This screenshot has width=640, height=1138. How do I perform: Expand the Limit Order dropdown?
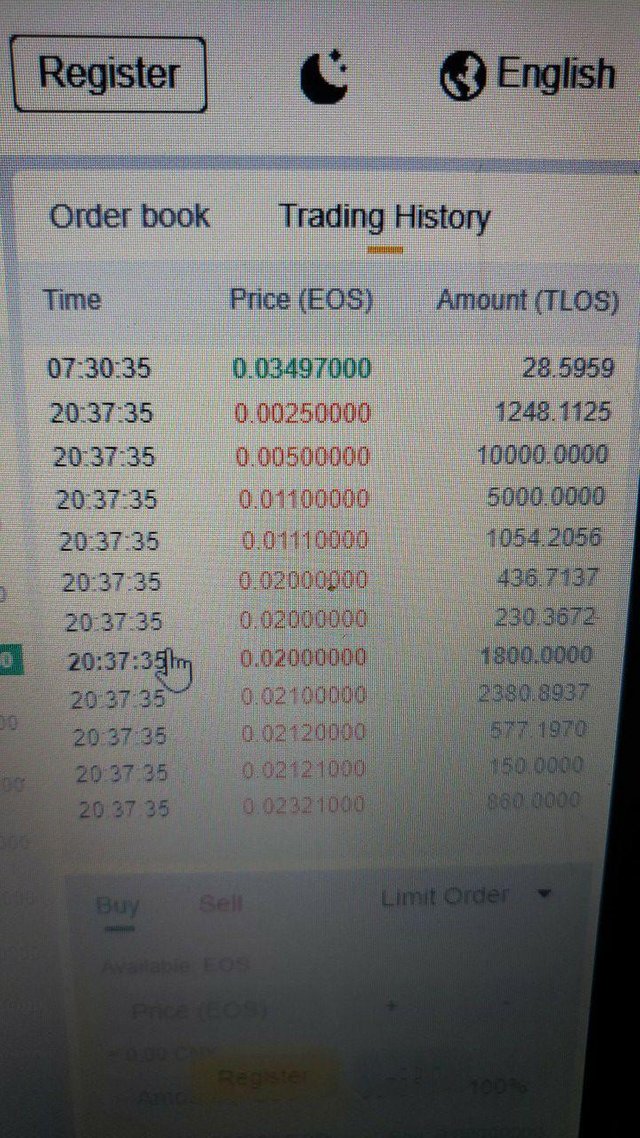pos(466,896)
